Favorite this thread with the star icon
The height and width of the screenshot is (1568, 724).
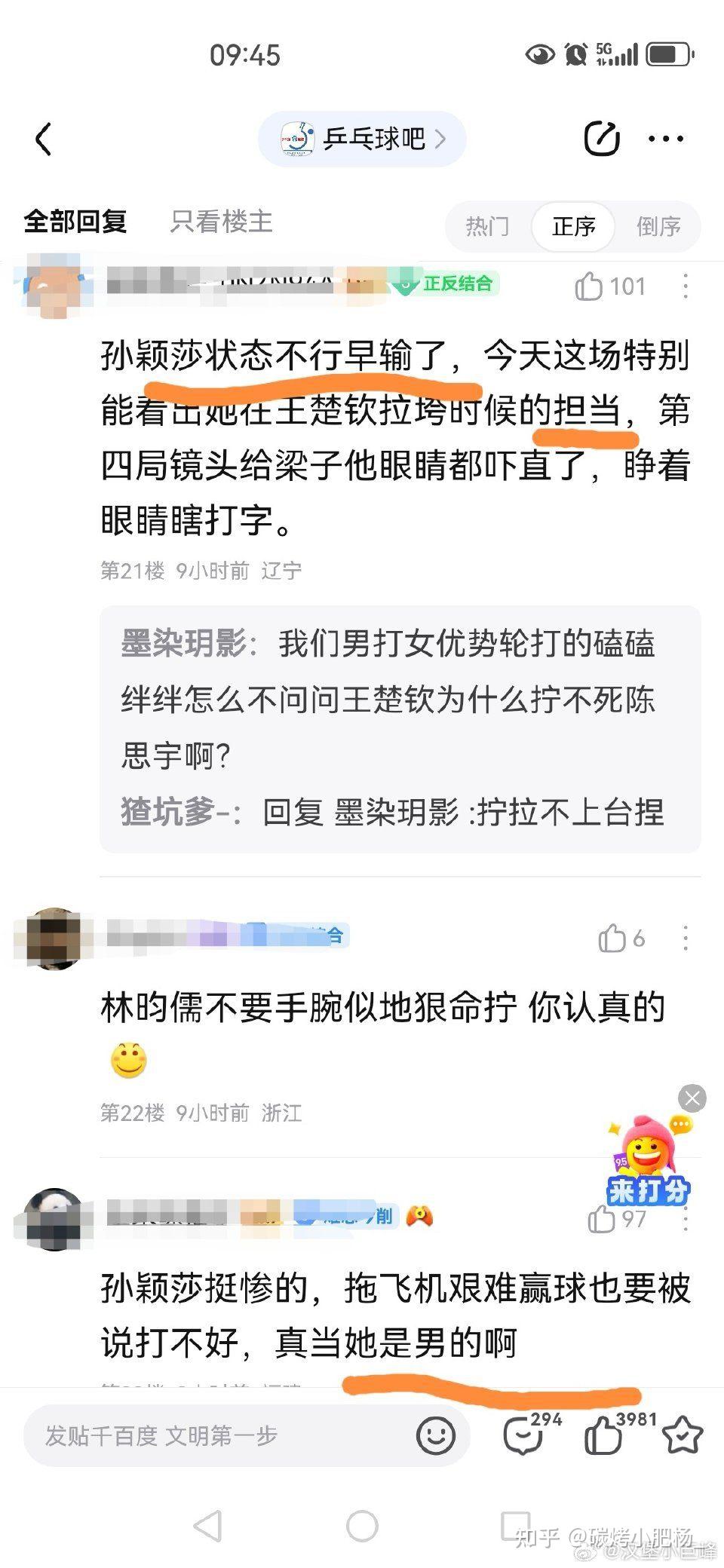683,1435
